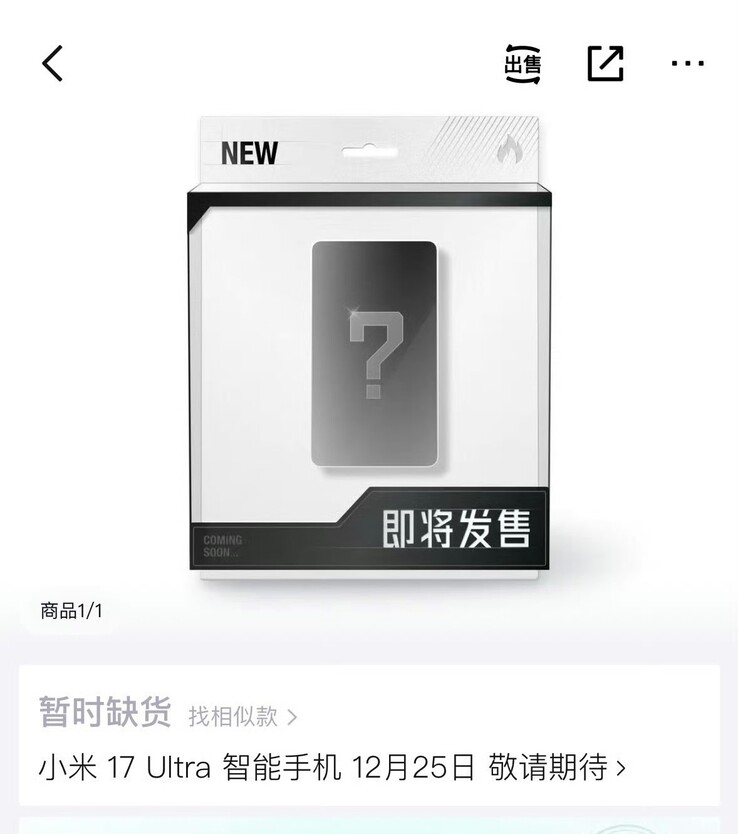The width and height of the screenshot is (738, 834).
Task: Open the 出售 sell icon
Action: coord(522,64)
